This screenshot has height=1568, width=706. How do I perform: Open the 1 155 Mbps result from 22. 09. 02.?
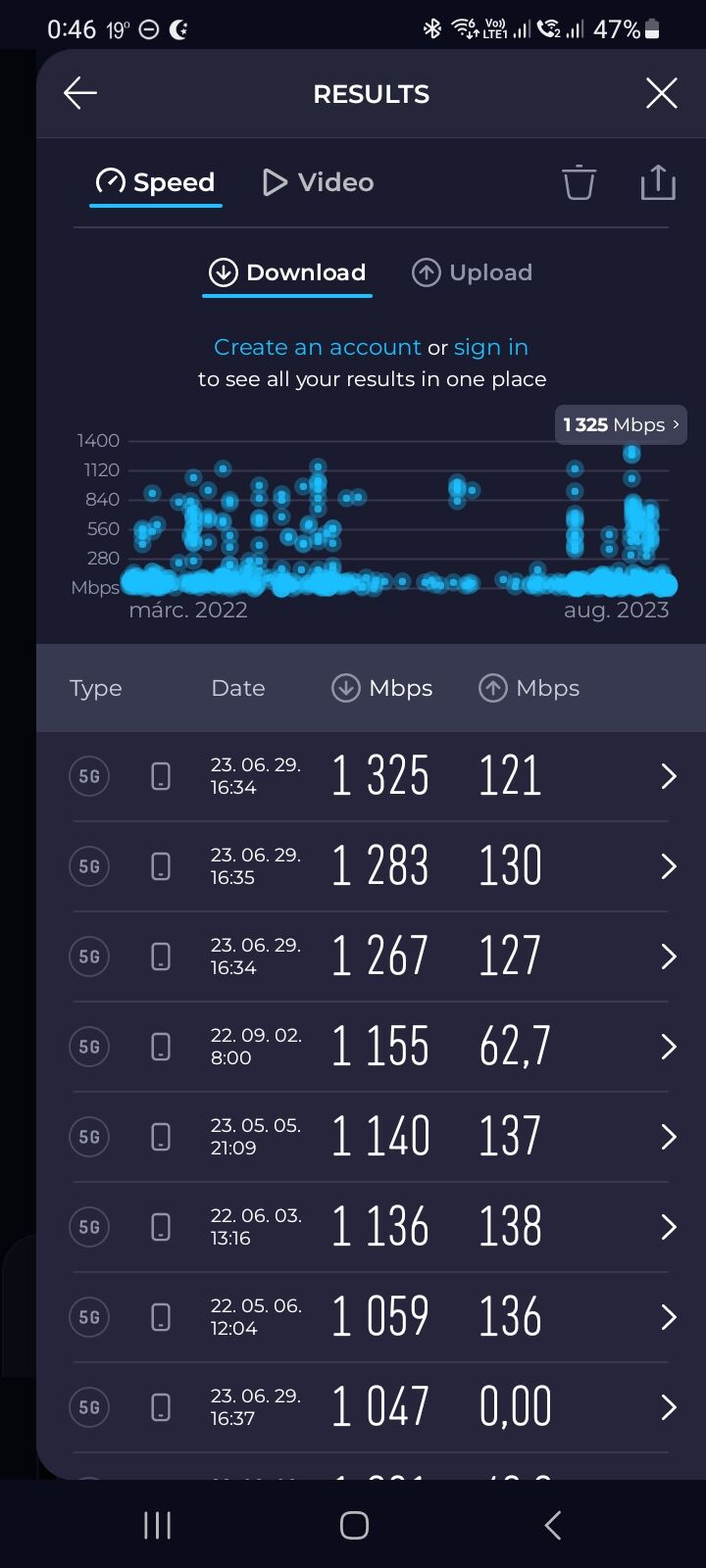[371, 1047]
